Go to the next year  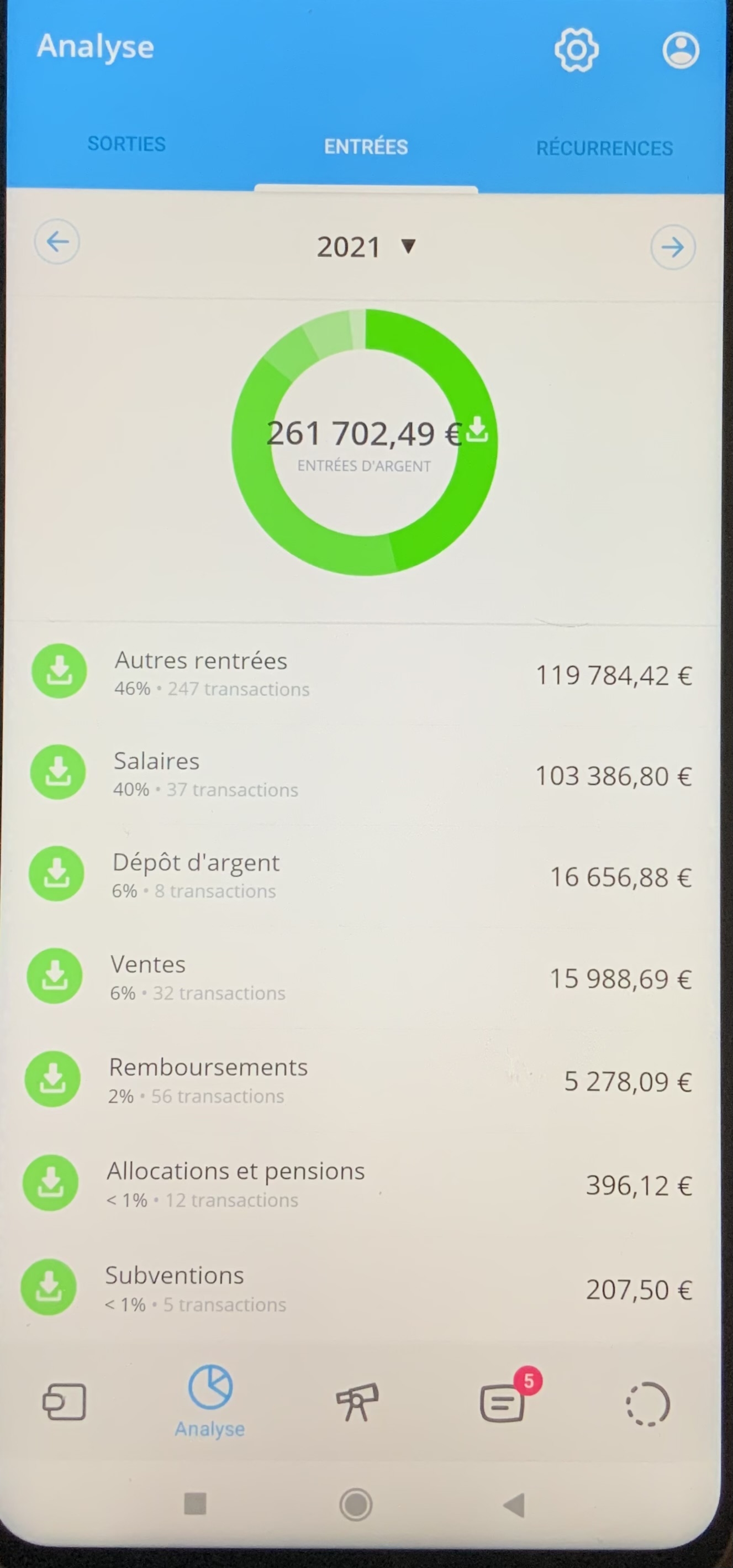point(672,247)
